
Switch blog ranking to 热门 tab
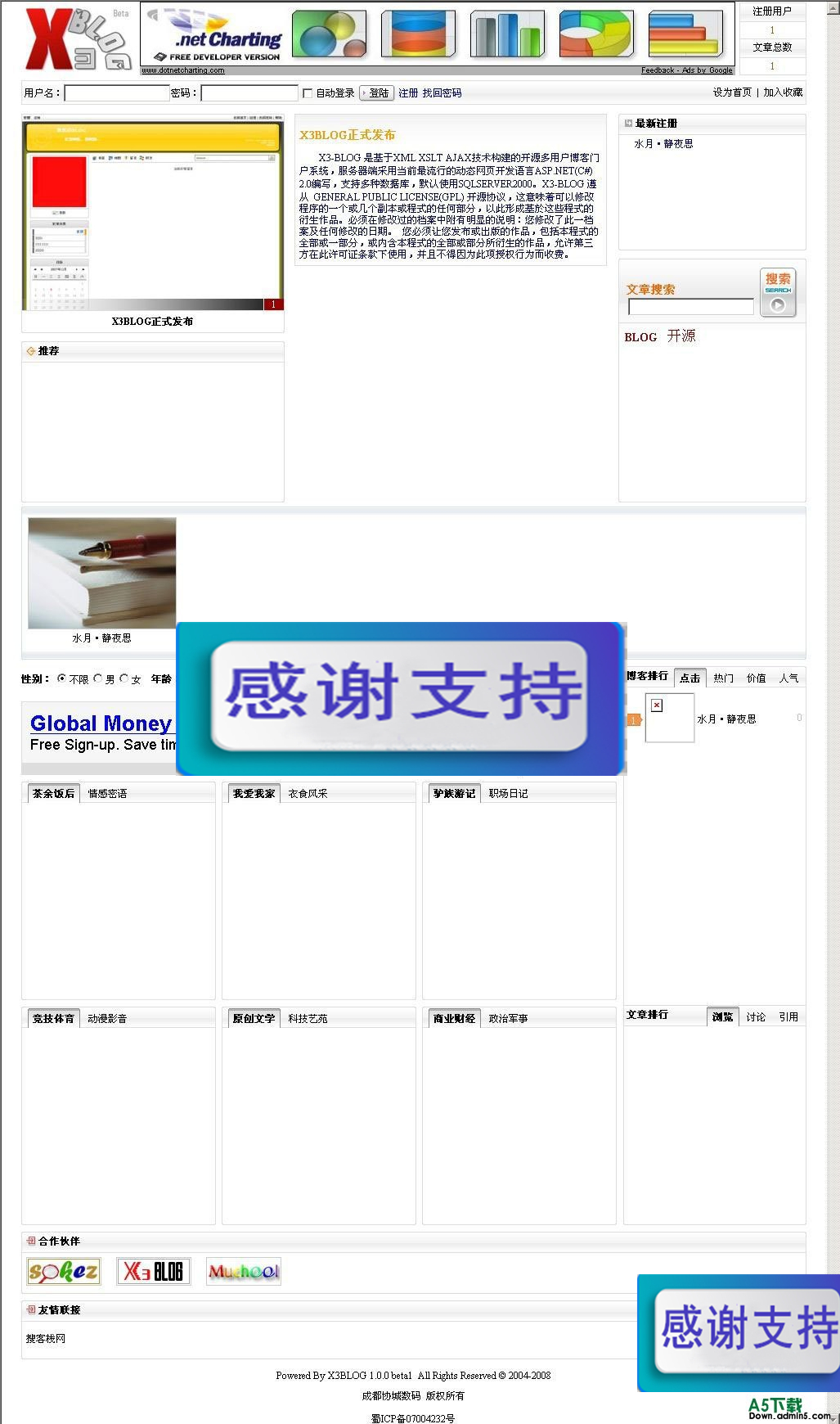point(723,678)
